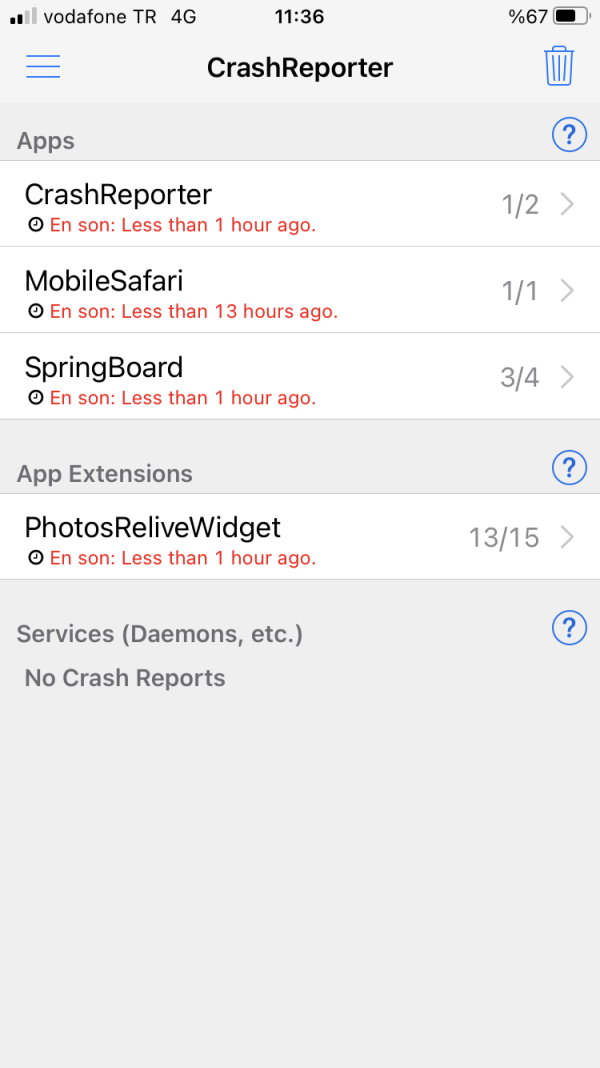Viewport: 600px width, 1068px height.
Task: Open SpringBoard crash list
Action: tap(300, 376)
